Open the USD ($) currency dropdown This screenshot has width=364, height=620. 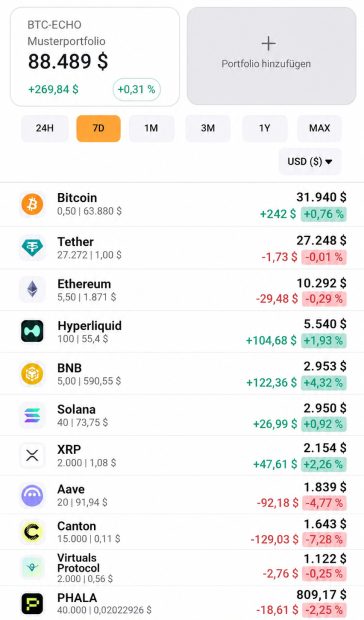click(310, 161)
